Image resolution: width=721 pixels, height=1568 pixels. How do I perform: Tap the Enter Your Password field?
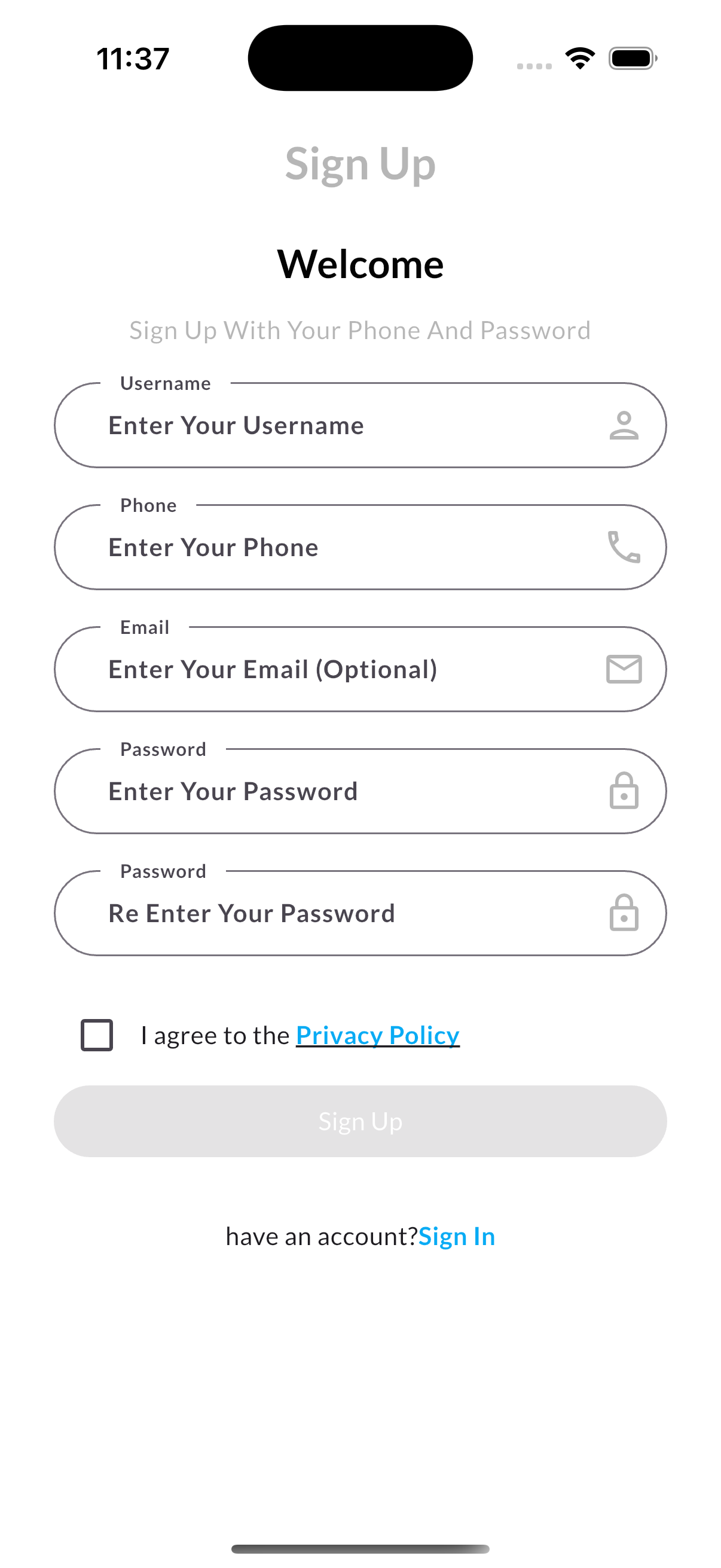(341, 791)
